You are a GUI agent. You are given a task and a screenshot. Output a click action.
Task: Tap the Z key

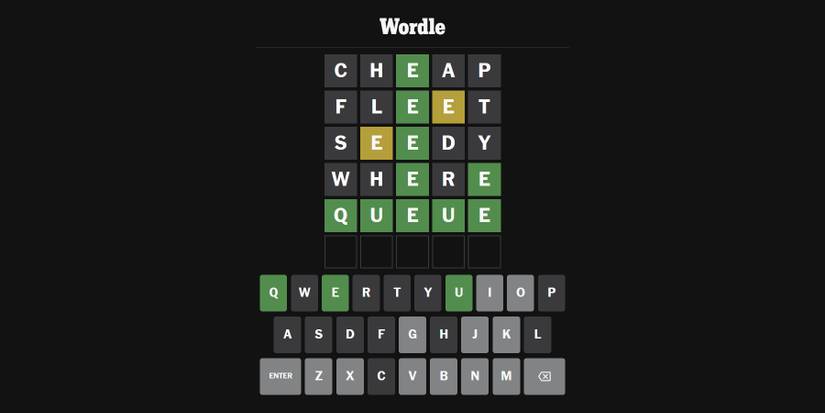point(318,376)
